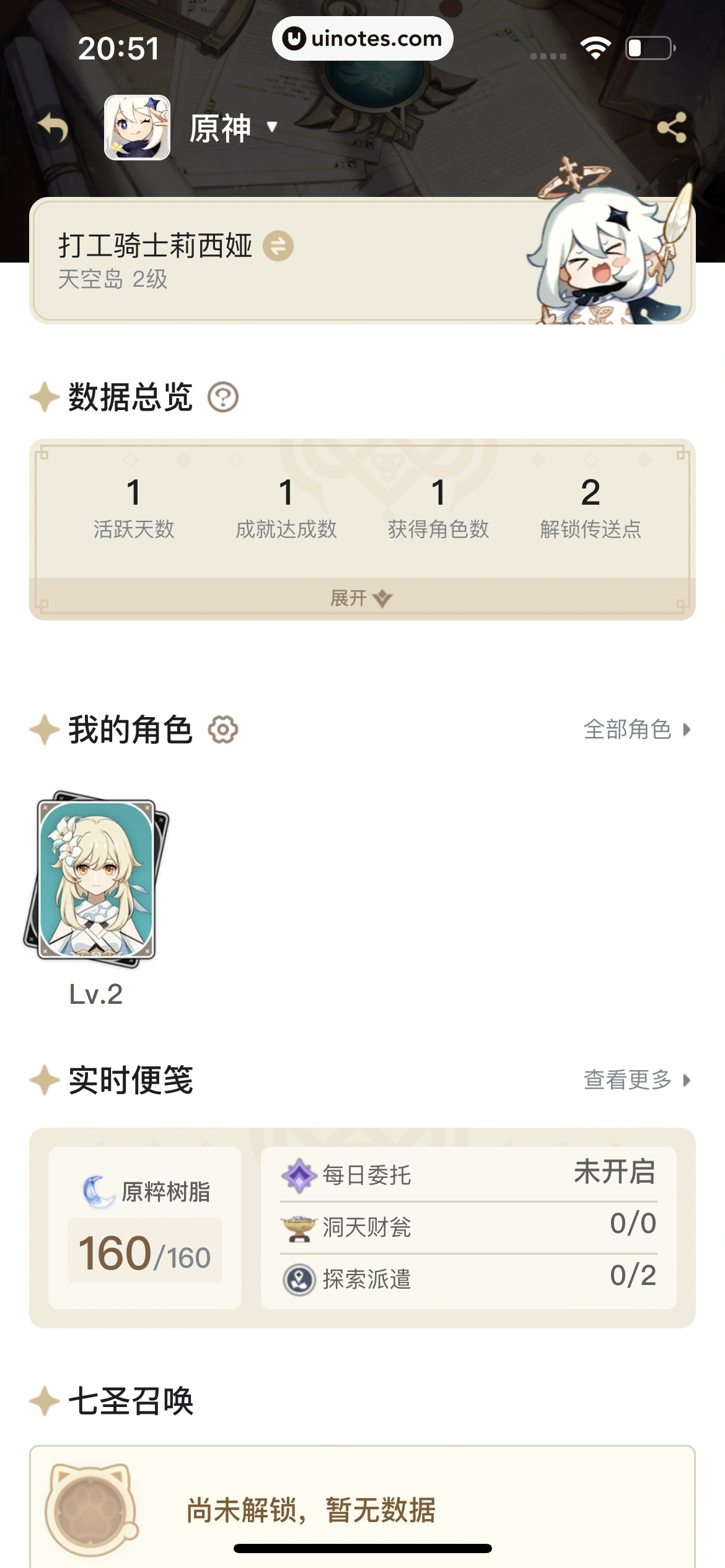Click the nickname switch icon beside 打工骑士莉西娅
This screenshot has width=725, height=1568.
coord(279,246)
